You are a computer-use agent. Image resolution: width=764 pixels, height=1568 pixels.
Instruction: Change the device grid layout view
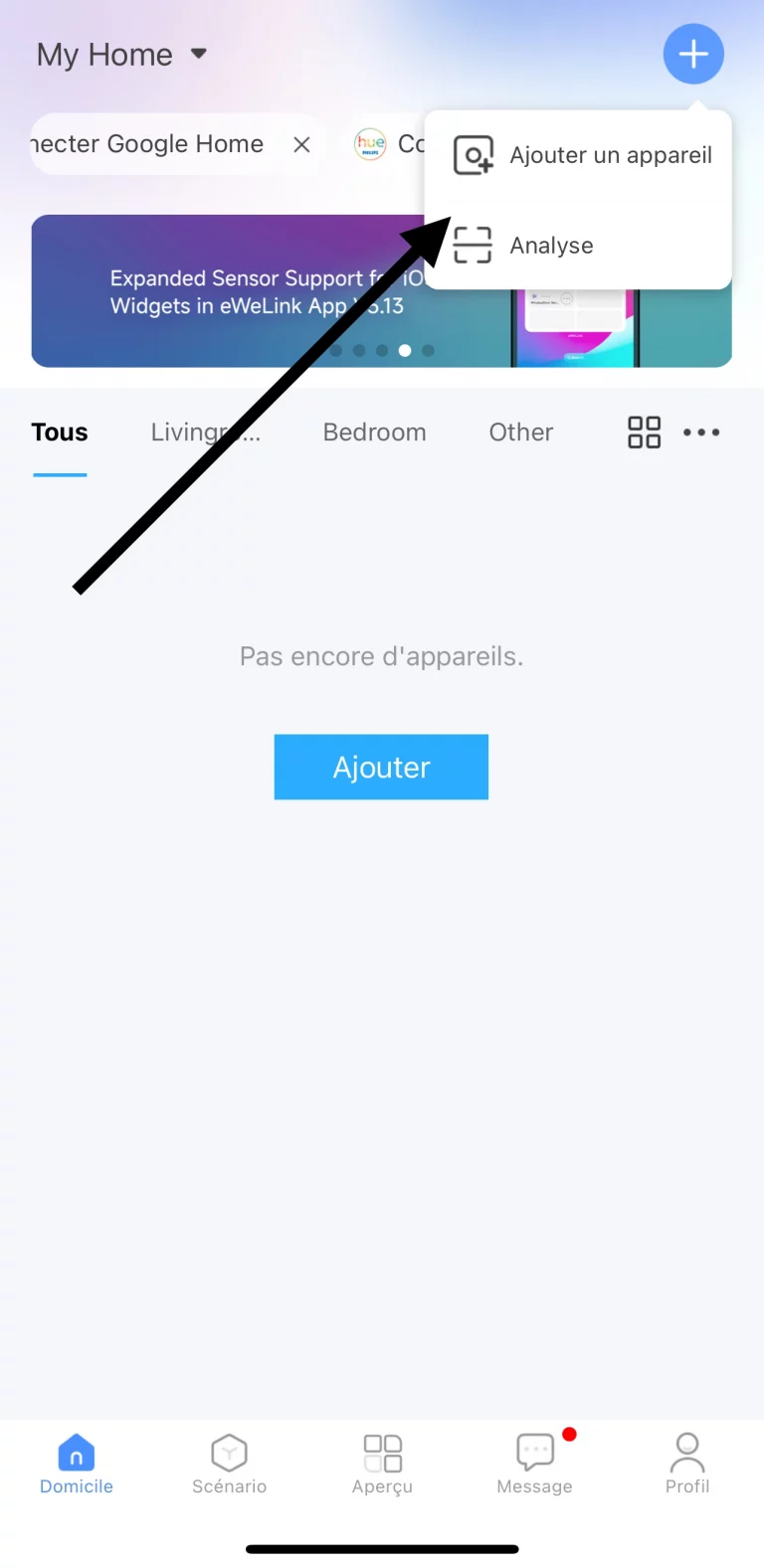click(x=644, y=433)
